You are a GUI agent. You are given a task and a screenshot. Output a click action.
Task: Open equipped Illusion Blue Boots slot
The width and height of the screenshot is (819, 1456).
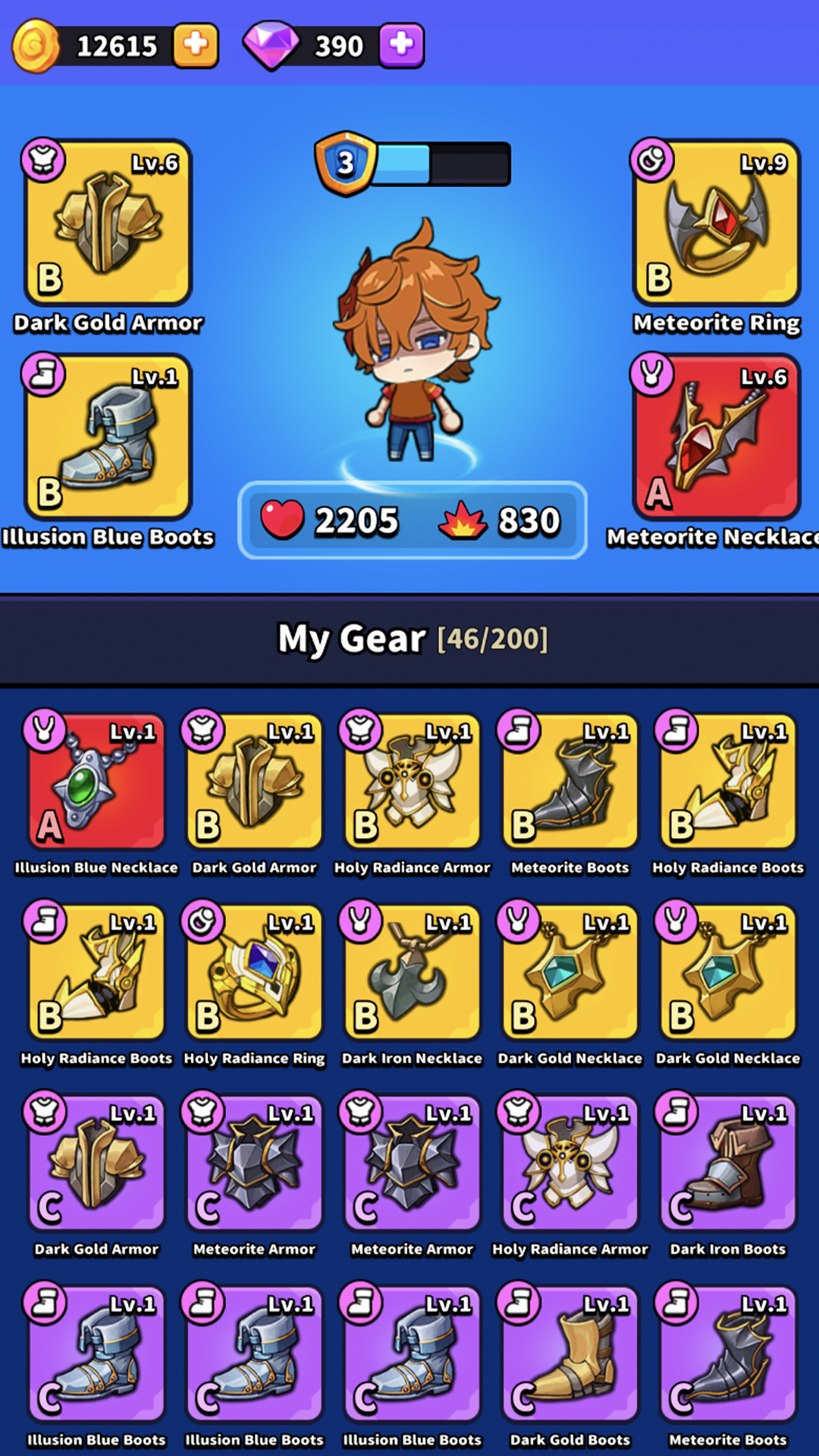point(108,437)
